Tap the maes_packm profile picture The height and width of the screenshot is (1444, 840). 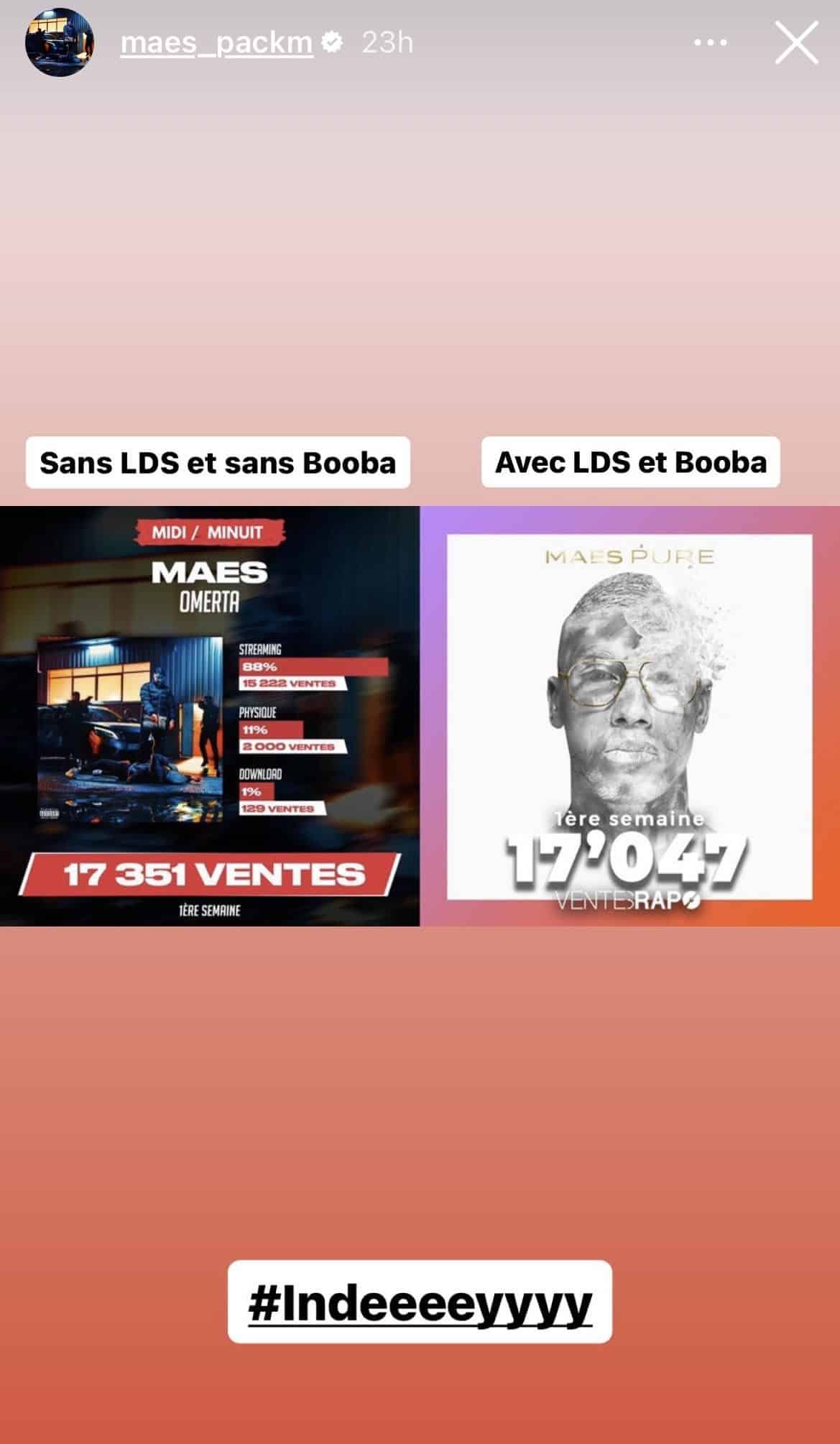coord(60,42)
